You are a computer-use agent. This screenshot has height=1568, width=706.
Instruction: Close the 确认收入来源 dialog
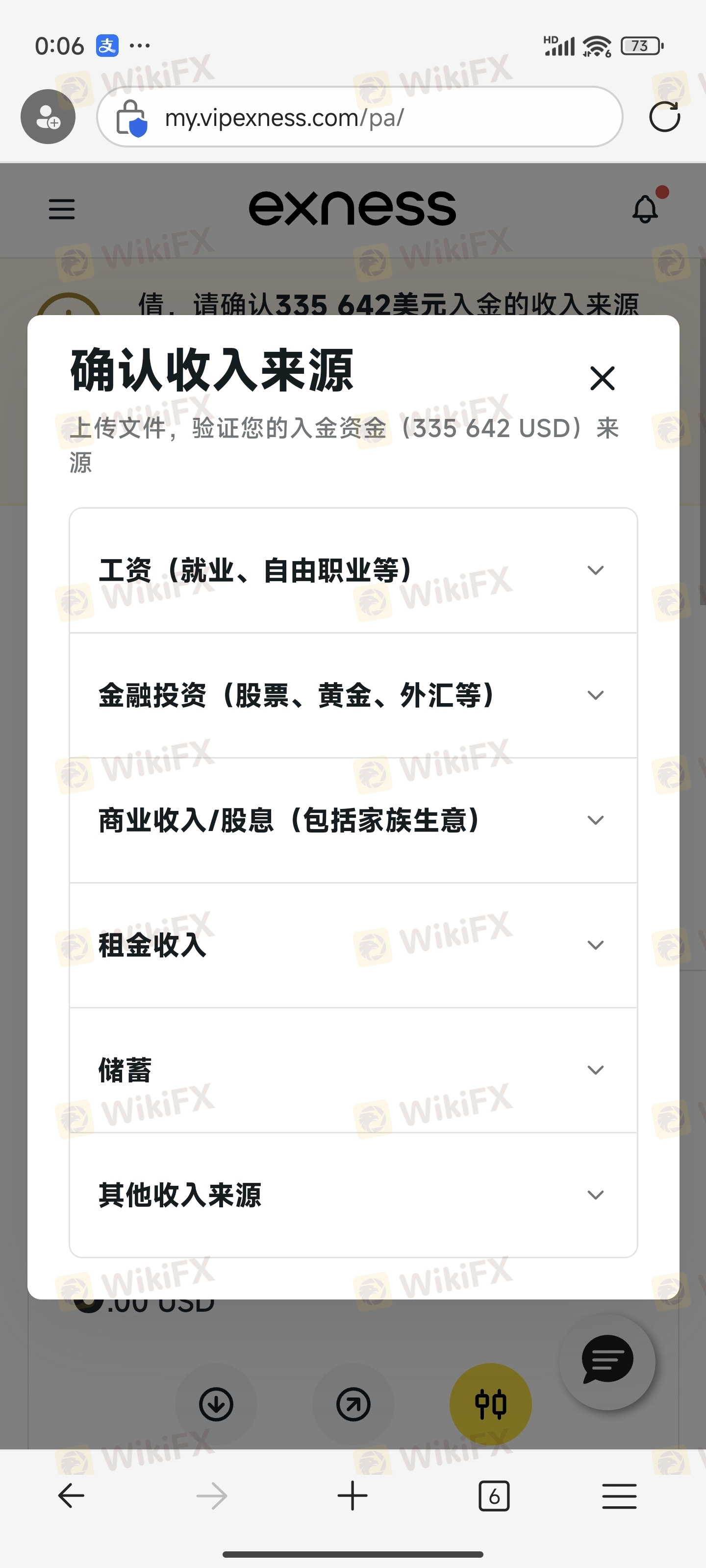[x=602, y=378]
